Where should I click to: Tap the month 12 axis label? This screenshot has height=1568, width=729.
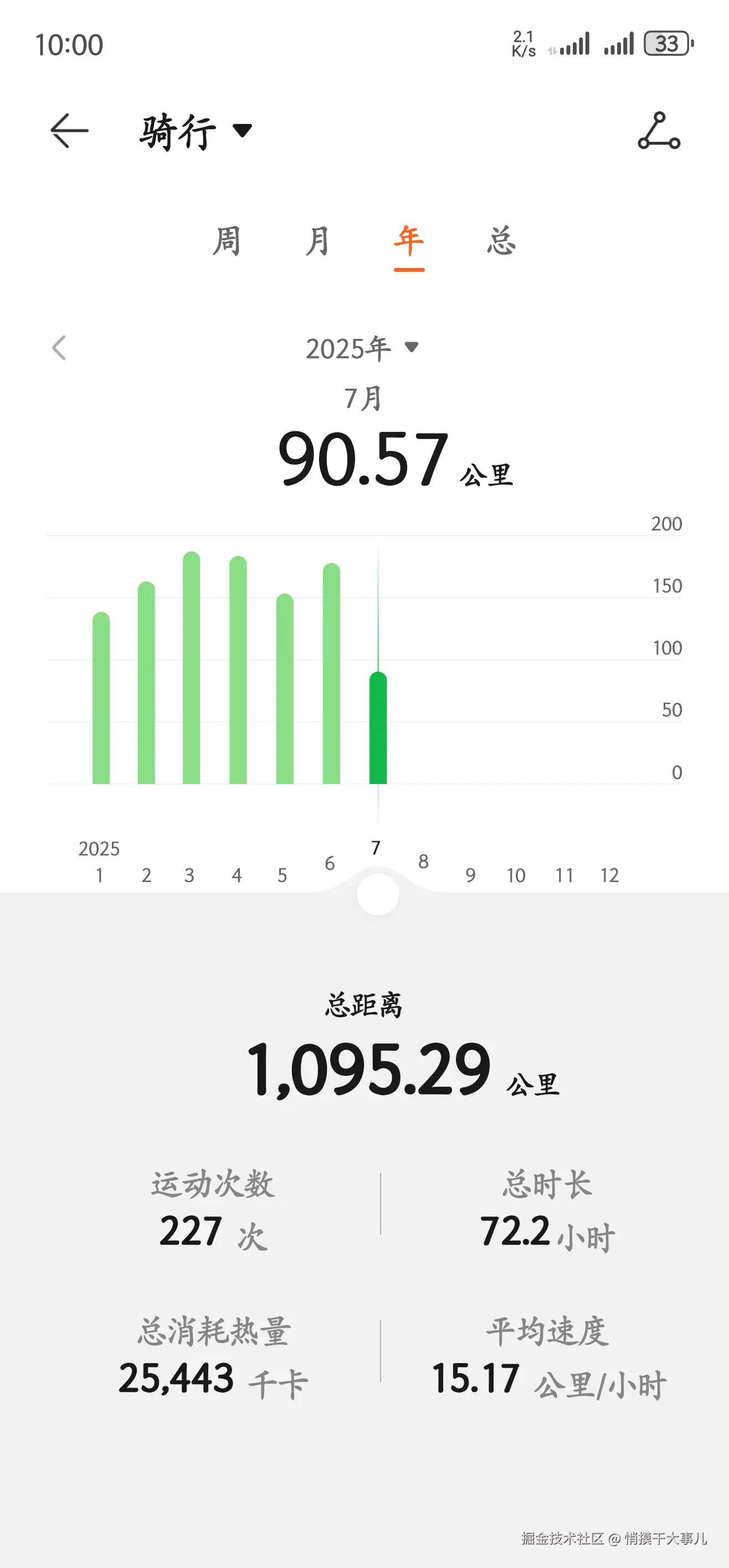click(x=608, y=876)
